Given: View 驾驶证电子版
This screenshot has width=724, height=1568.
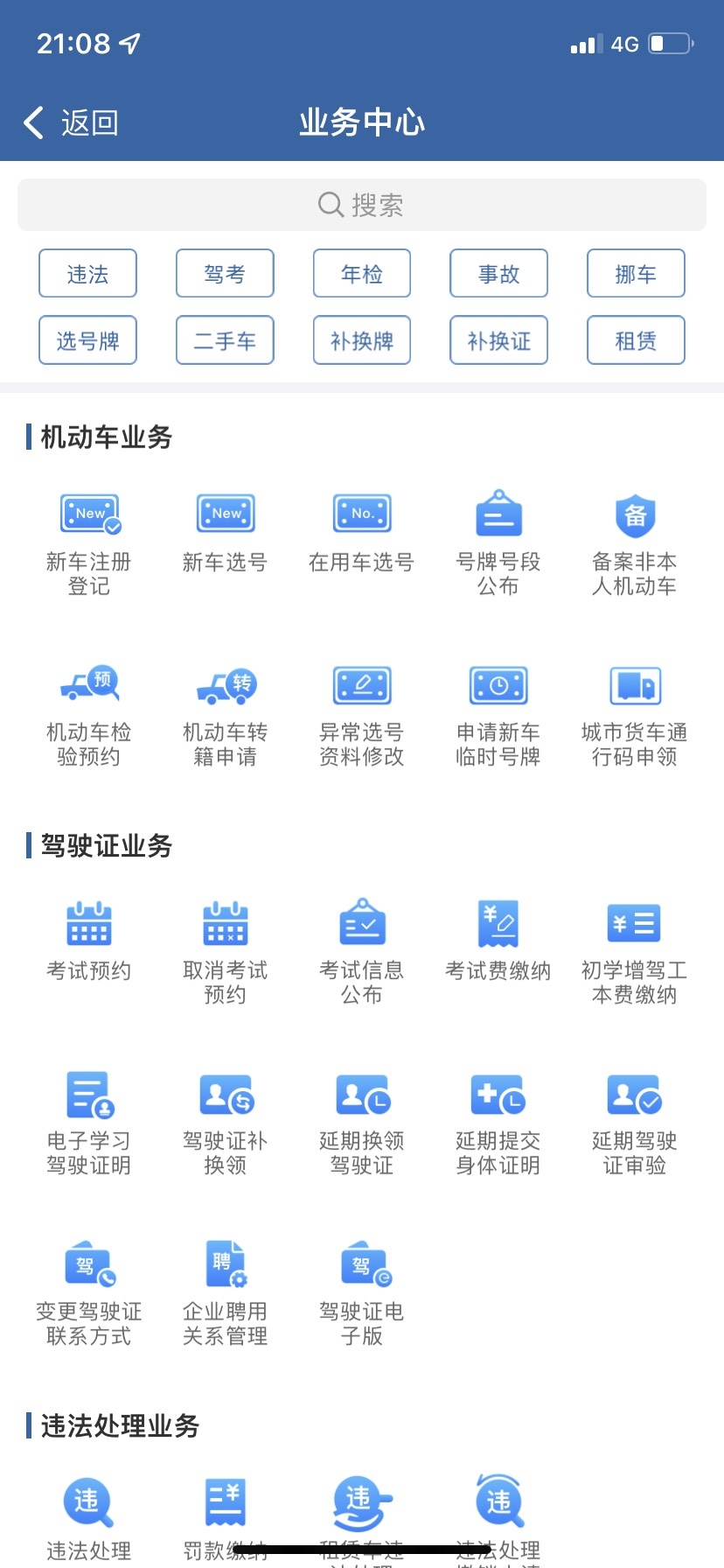Looking at the screenshot, I should point(362,1292).
